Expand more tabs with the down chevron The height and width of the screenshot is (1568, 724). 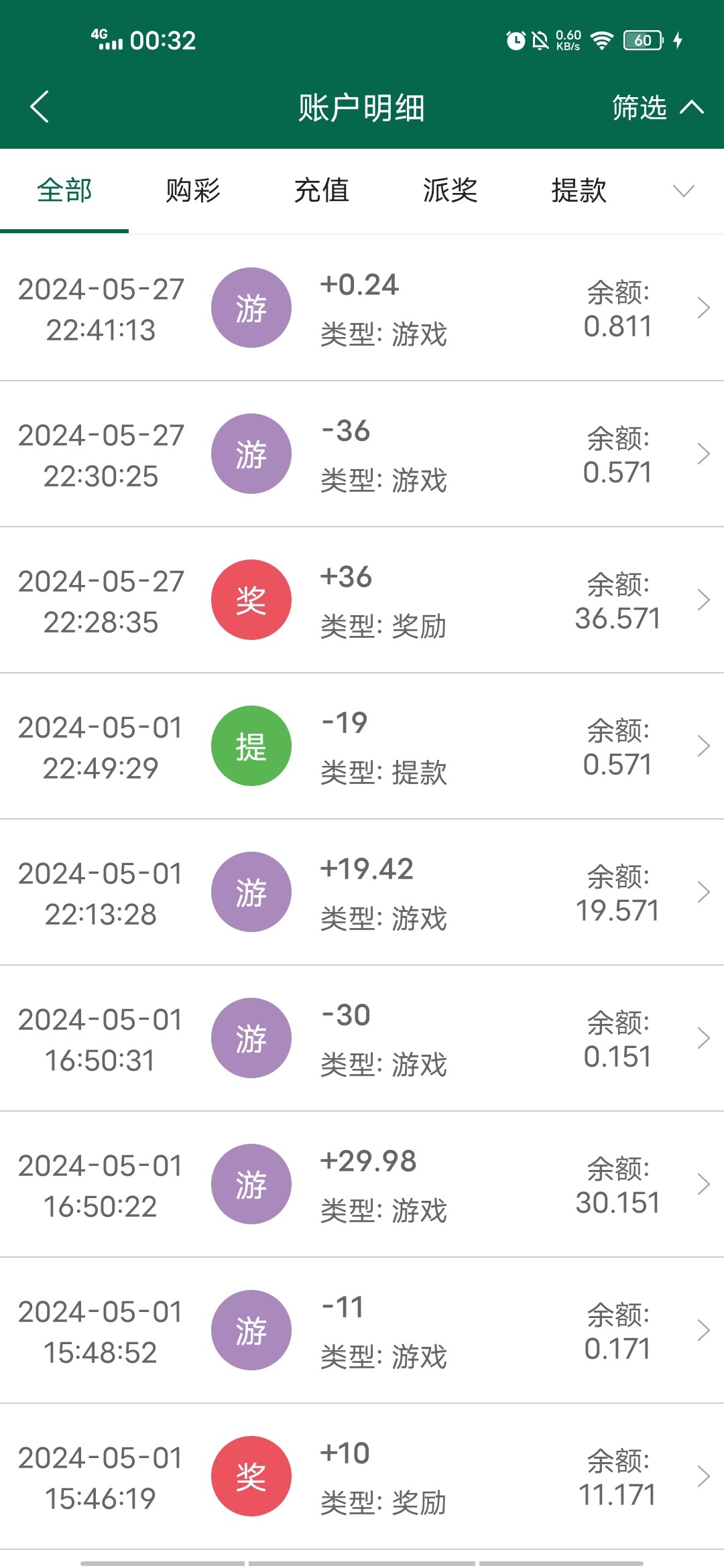683,191
